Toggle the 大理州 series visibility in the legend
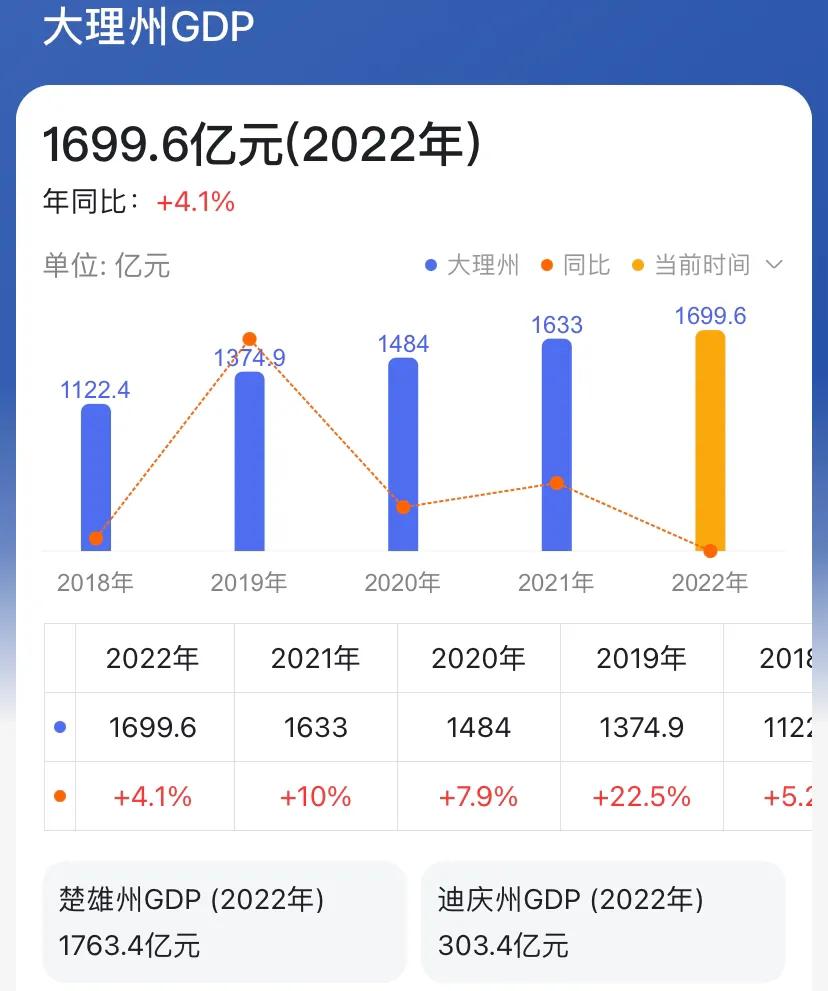 [x=470, y=265]
